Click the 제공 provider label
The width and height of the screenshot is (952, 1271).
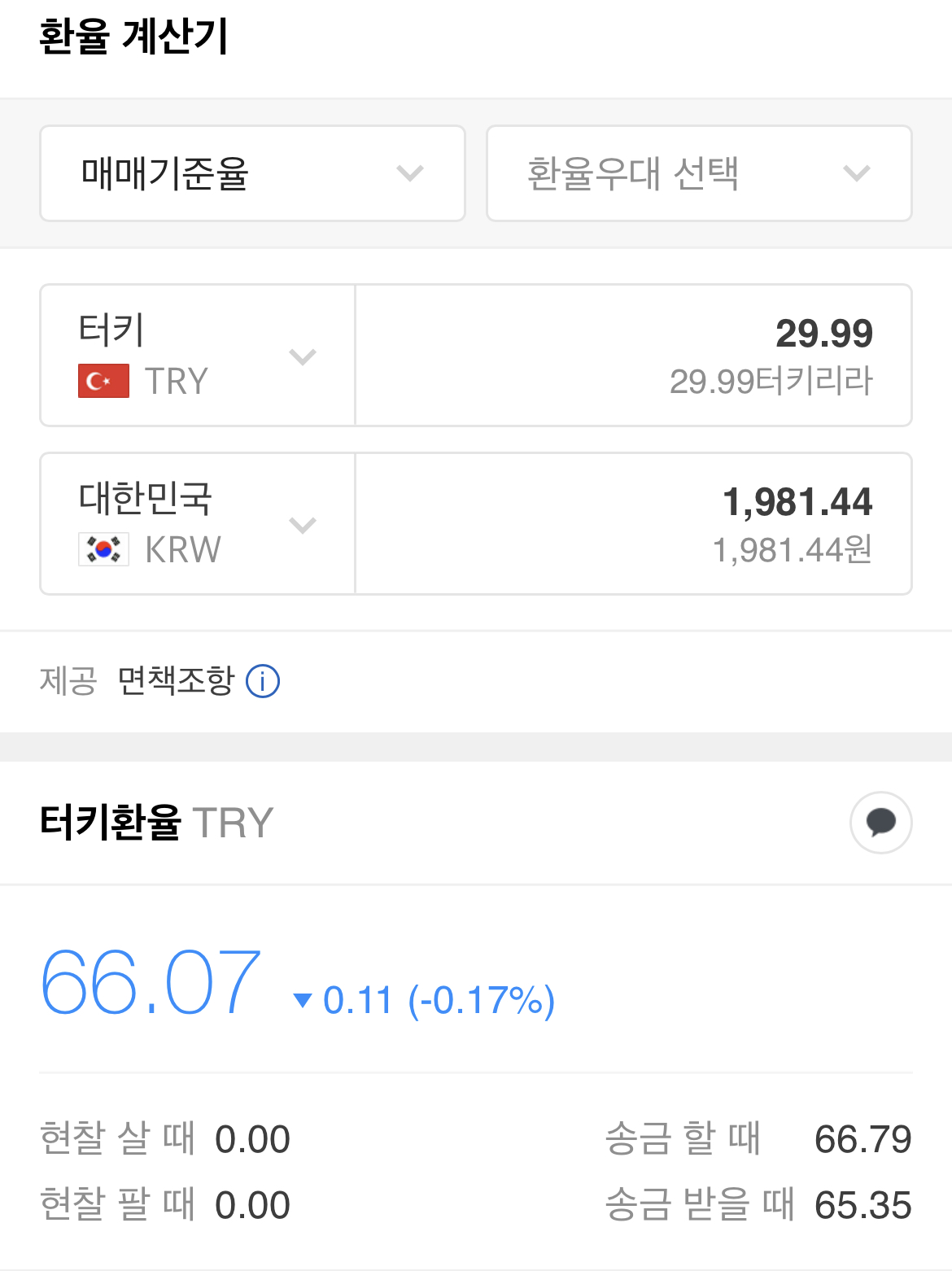[67, 681]
